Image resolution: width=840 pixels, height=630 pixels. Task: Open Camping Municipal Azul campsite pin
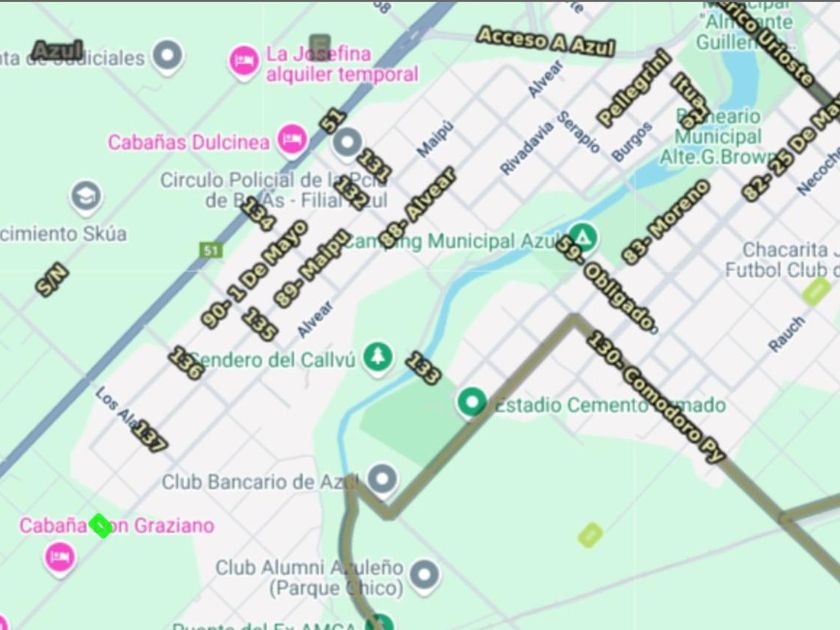582,236
